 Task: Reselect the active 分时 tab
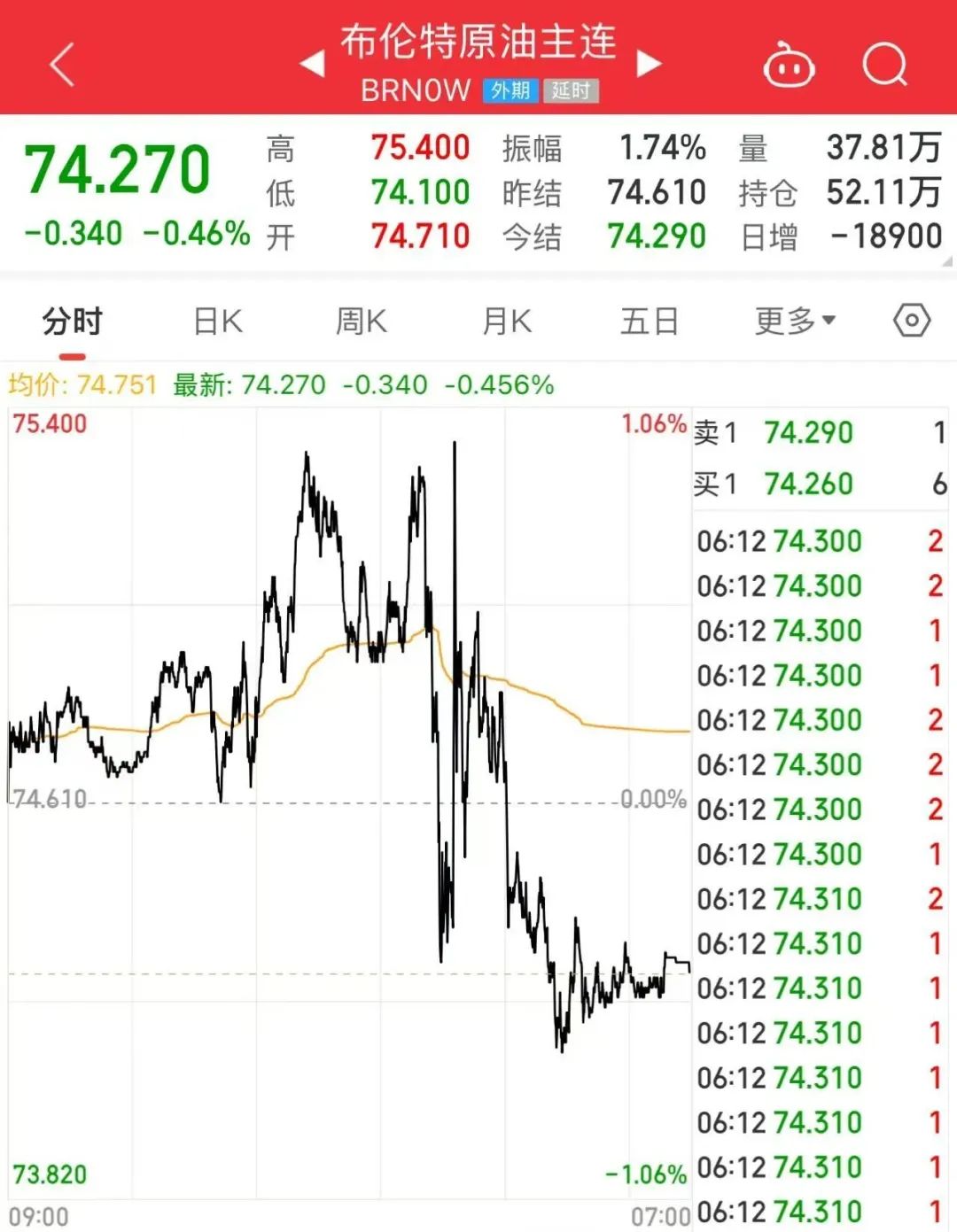pos(71,321)
